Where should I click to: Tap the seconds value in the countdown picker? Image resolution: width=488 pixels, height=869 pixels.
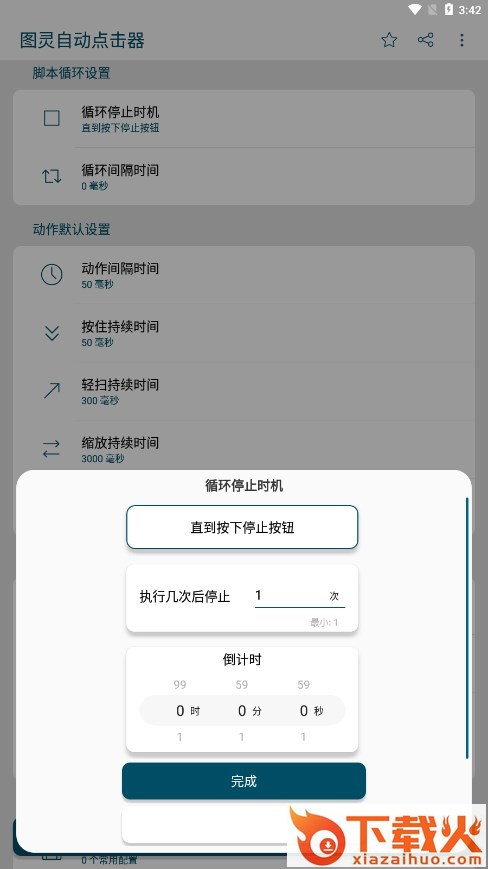tap(304, 710)
